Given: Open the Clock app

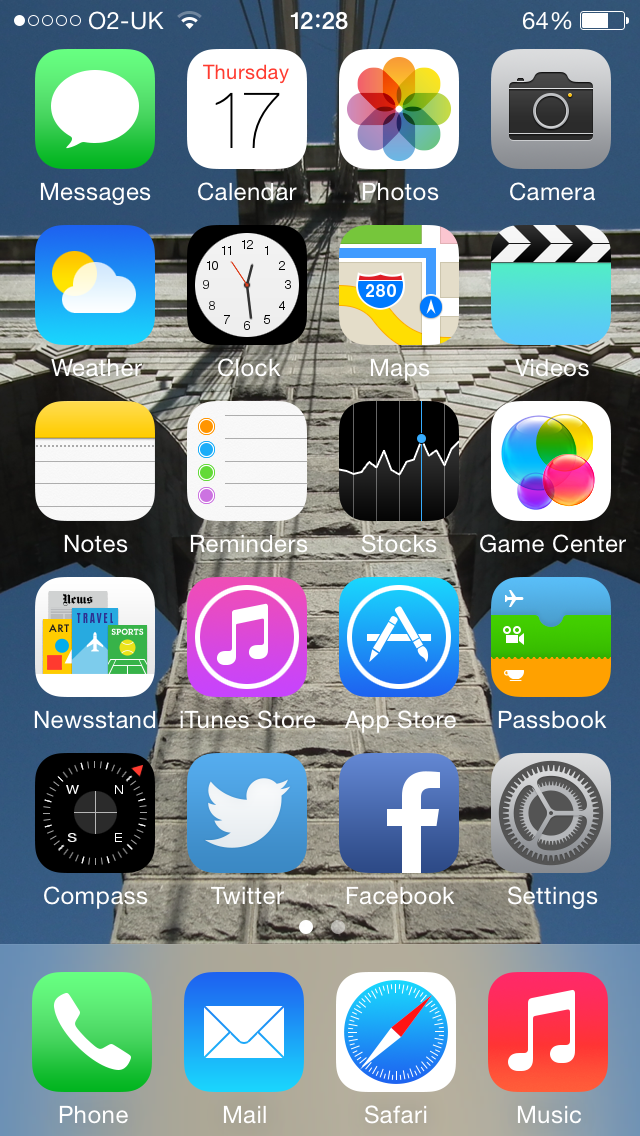Looking at the screenshot, I should (247, 285).
